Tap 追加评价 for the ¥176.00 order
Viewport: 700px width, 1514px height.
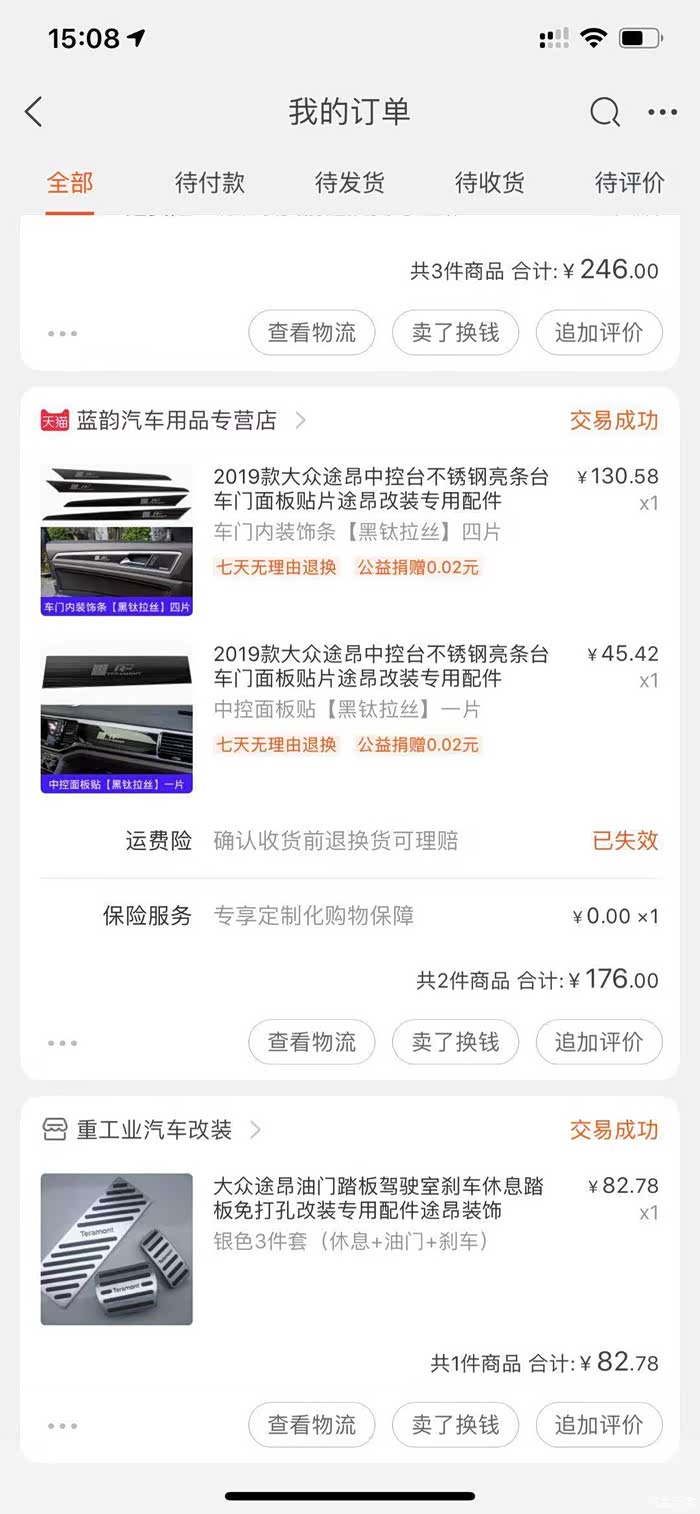[x=599, y=1042]
